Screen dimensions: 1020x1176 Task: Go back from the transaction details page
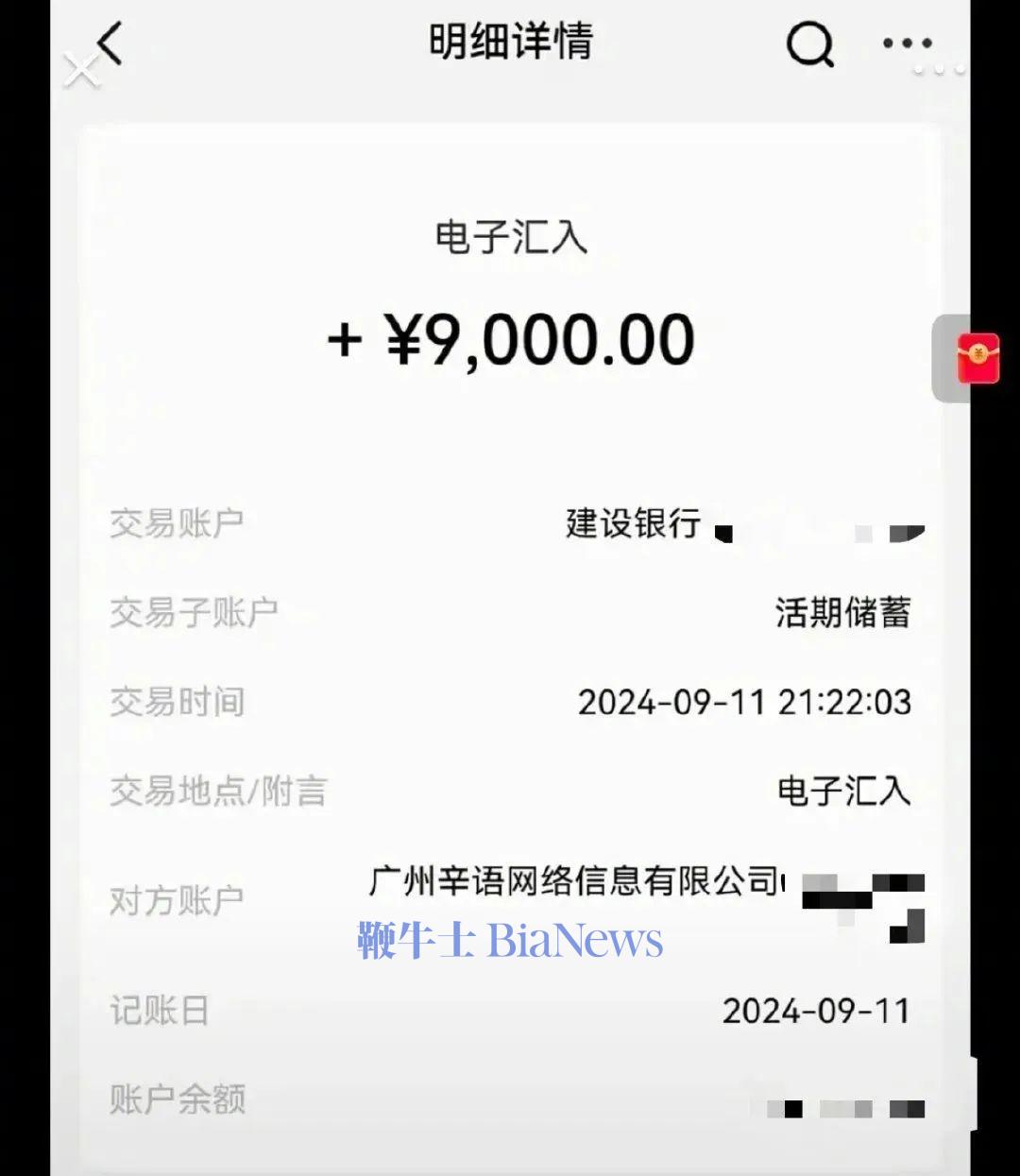coord(110,43)
